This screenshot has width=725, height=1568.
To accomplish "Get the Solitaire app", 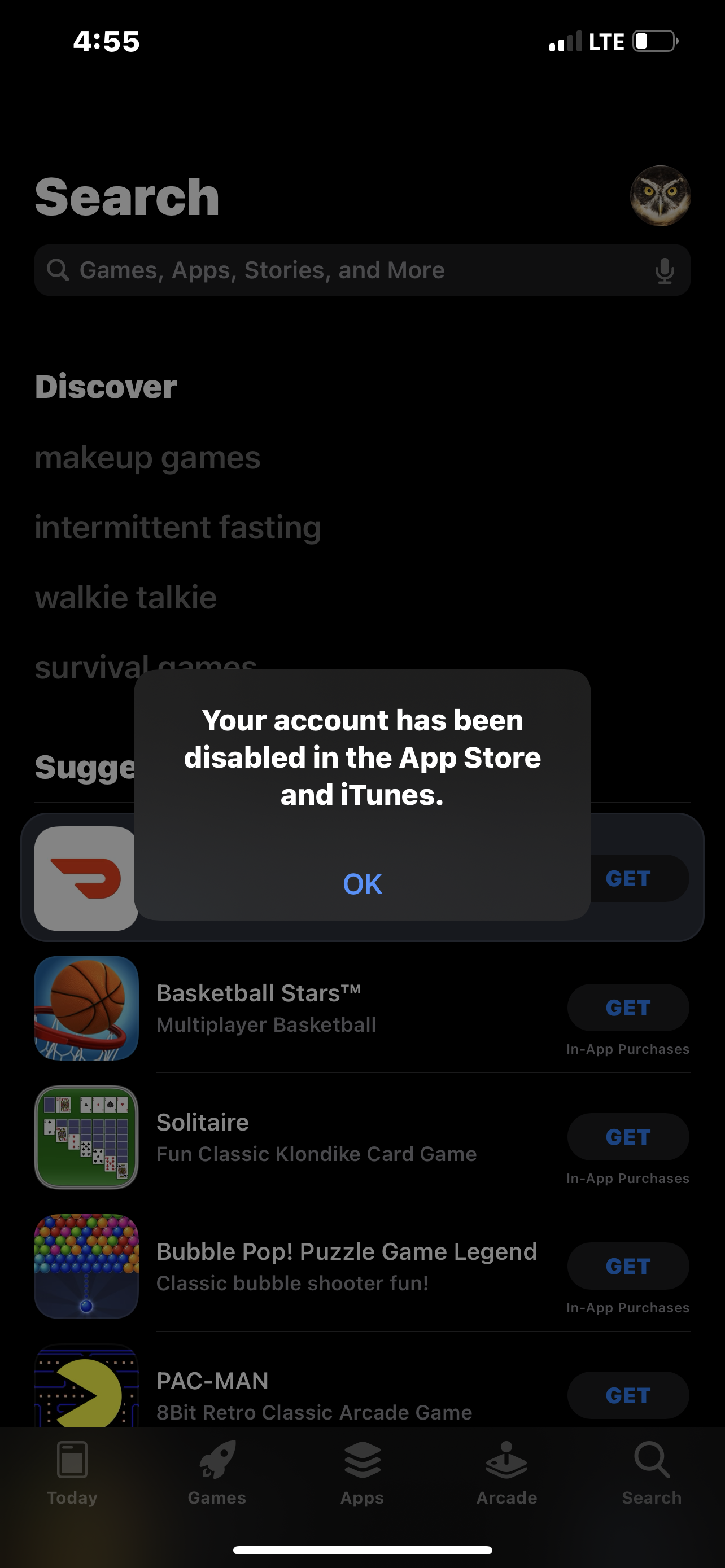I will (x=628, y=1136).
